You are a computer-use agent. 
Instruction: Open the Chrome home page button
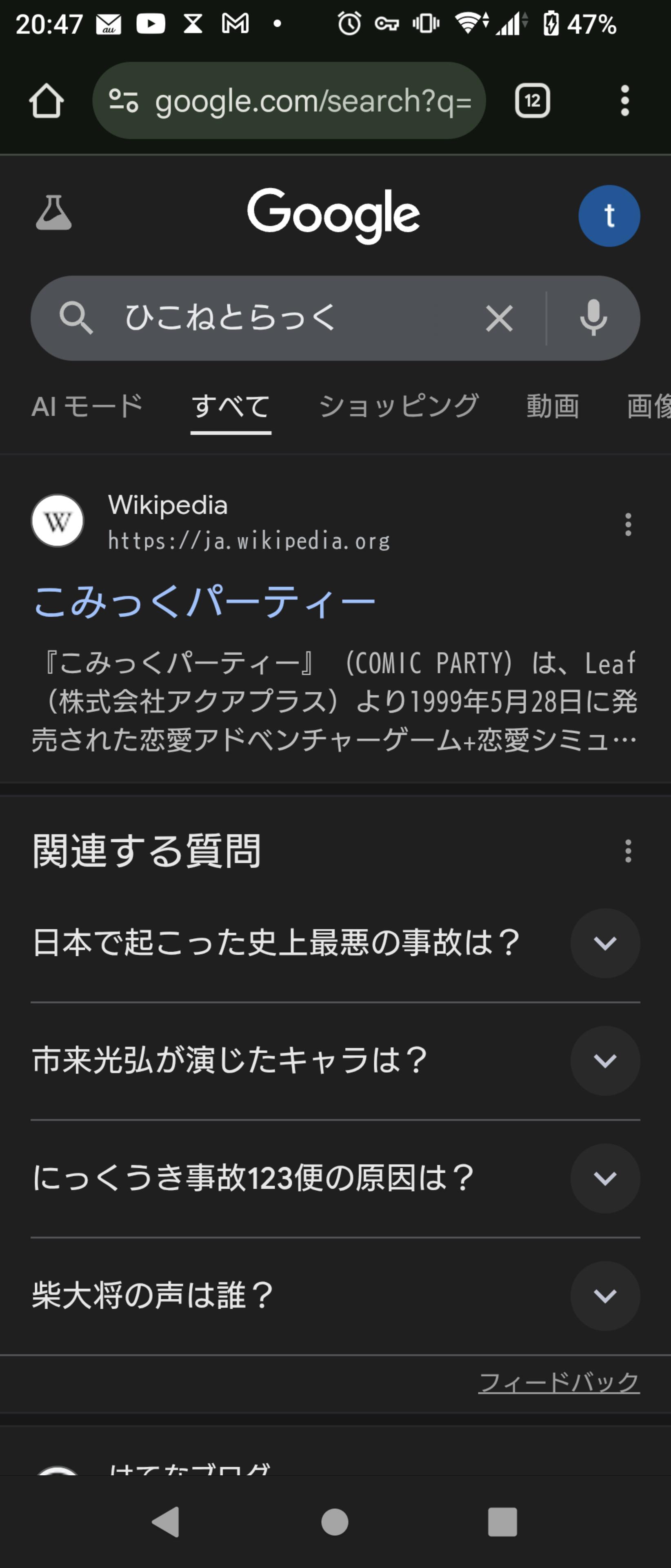click(46, 100)
